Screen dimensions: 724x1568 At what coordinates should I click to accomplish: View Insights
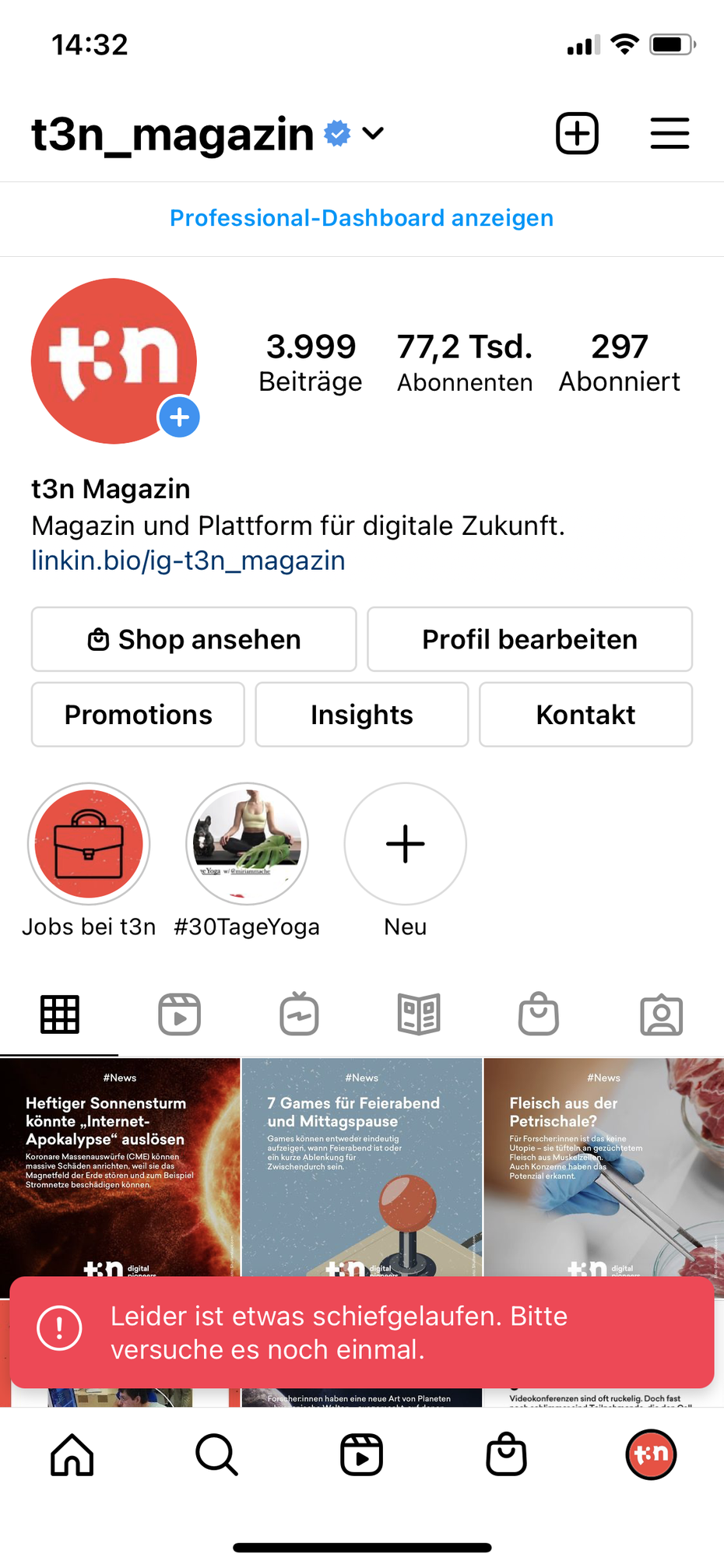(361, 715)
